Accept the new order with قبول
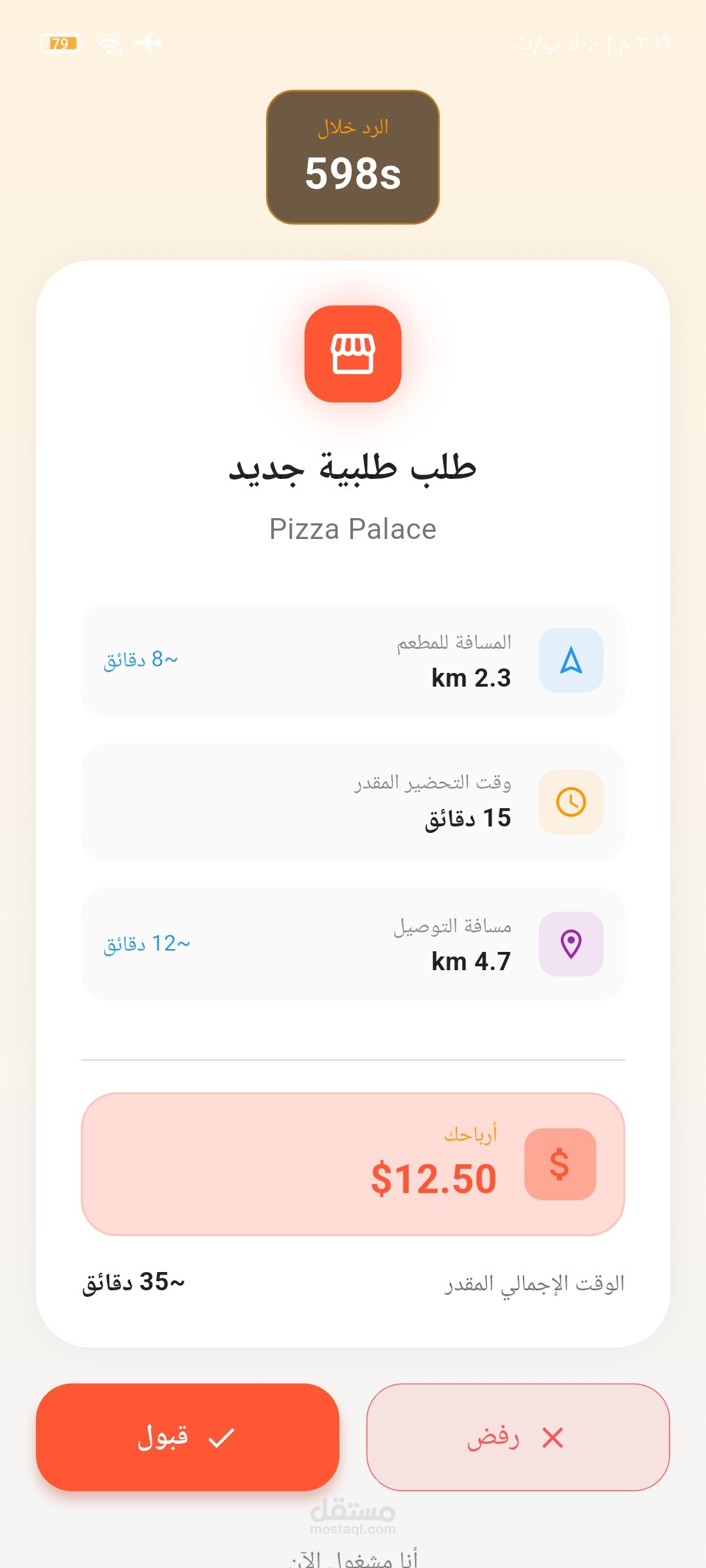Image resolution: width=706 pixels, height=1568 pixels. 188,1437
